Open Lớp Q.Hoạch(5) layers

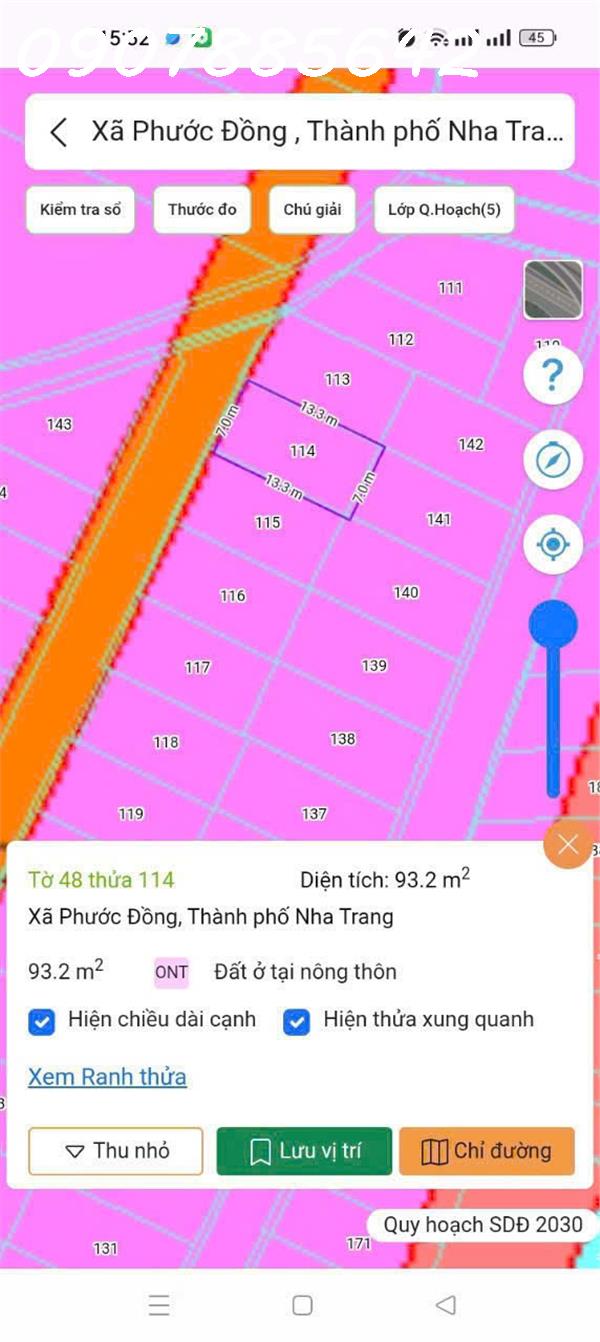[444, 209]
